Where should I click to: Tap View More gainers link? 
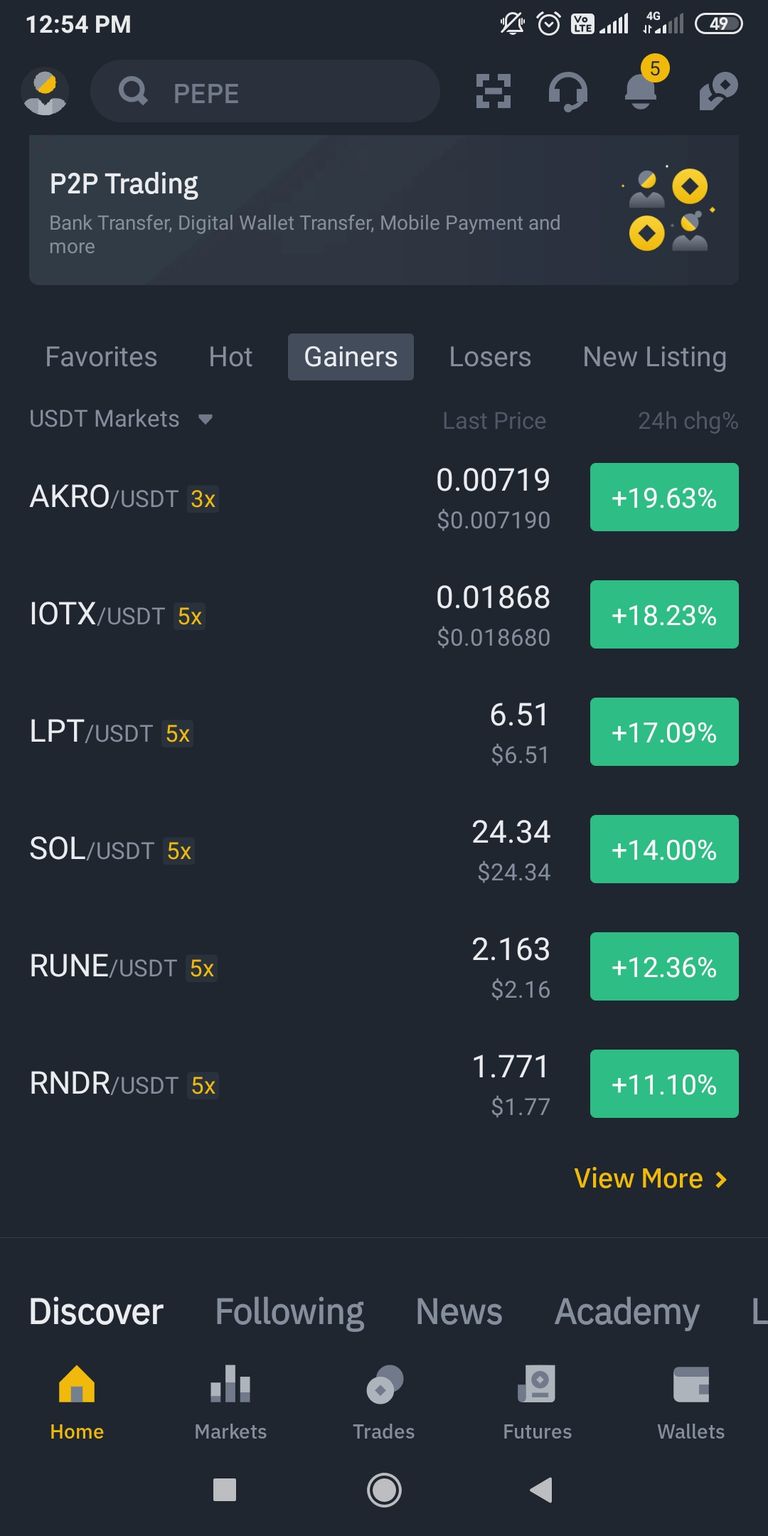pyautogui.click(x=651, y=1178)
